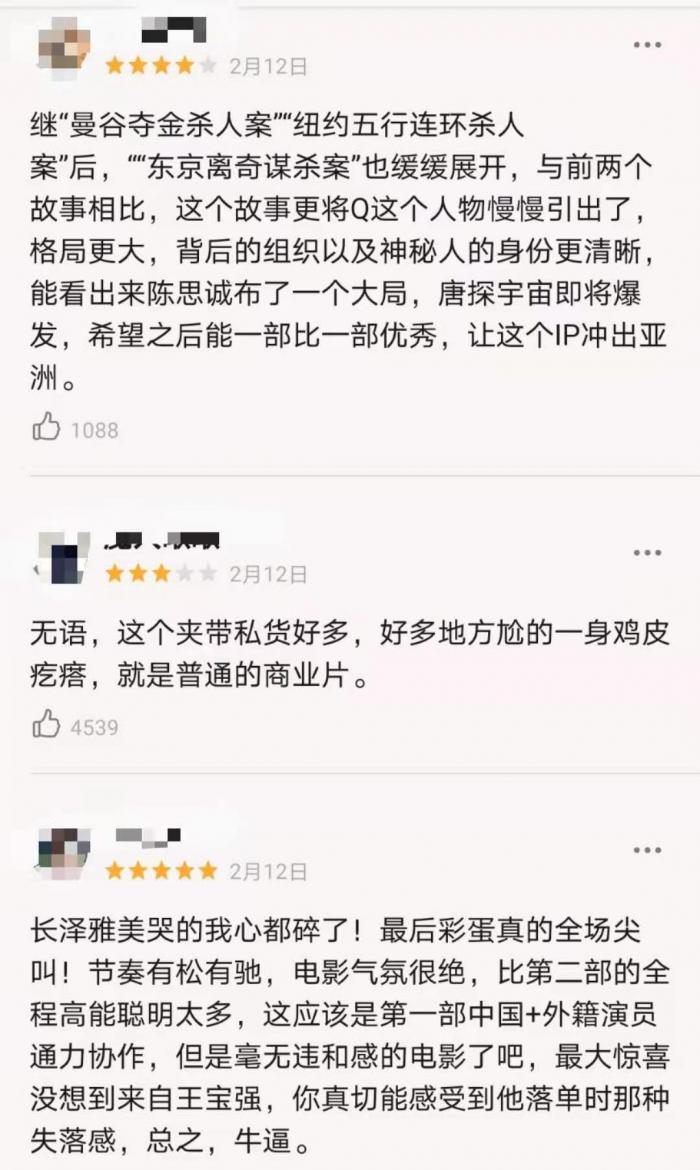The width and height of the screenshot is (700, 1170).
Task: Like the review with 4539 likes
Action: pyautogui.click(x=46, y=724)
